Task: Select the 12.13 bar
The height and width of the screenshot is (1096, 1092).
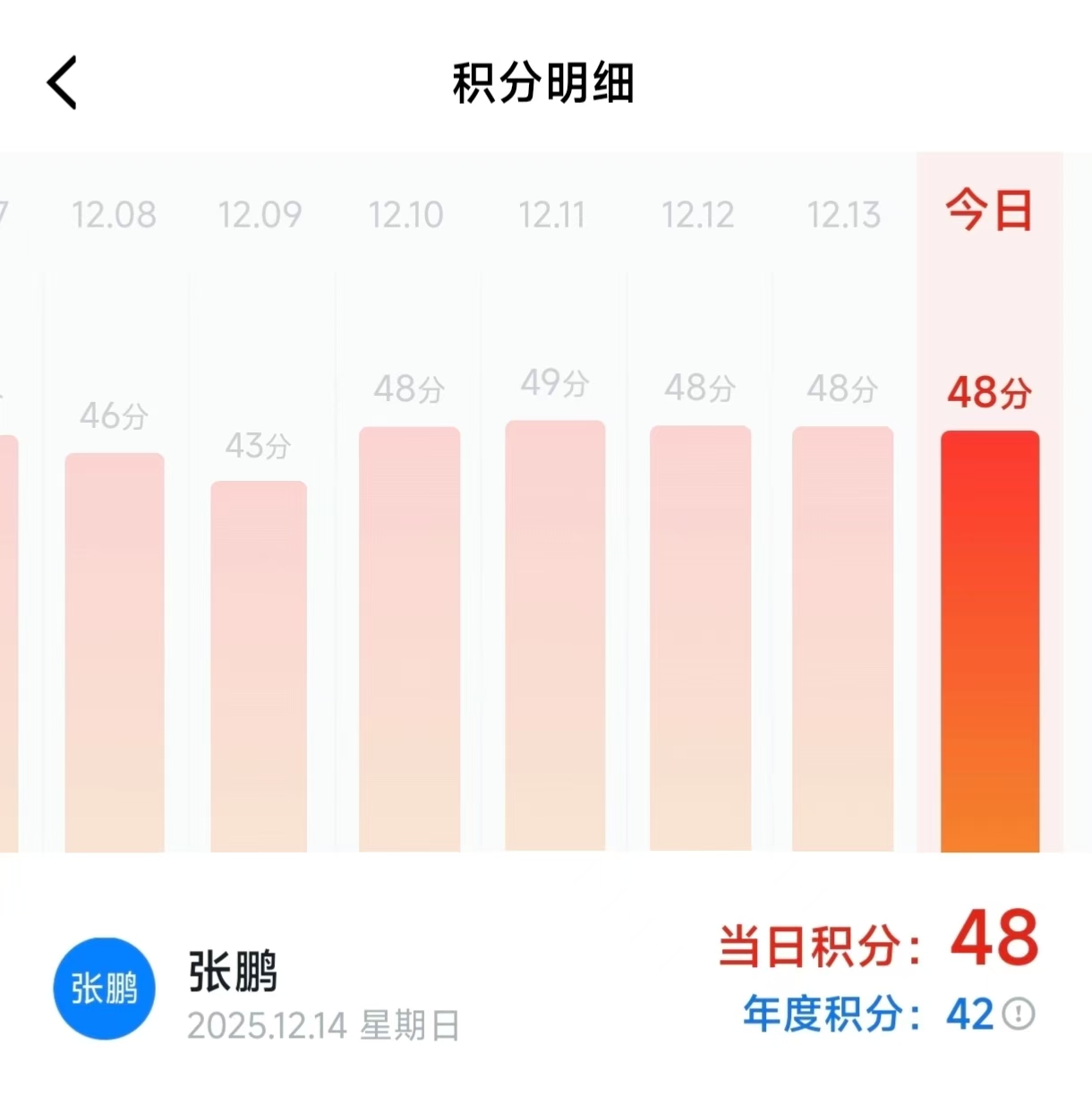Action: click(x=842, y=639)
